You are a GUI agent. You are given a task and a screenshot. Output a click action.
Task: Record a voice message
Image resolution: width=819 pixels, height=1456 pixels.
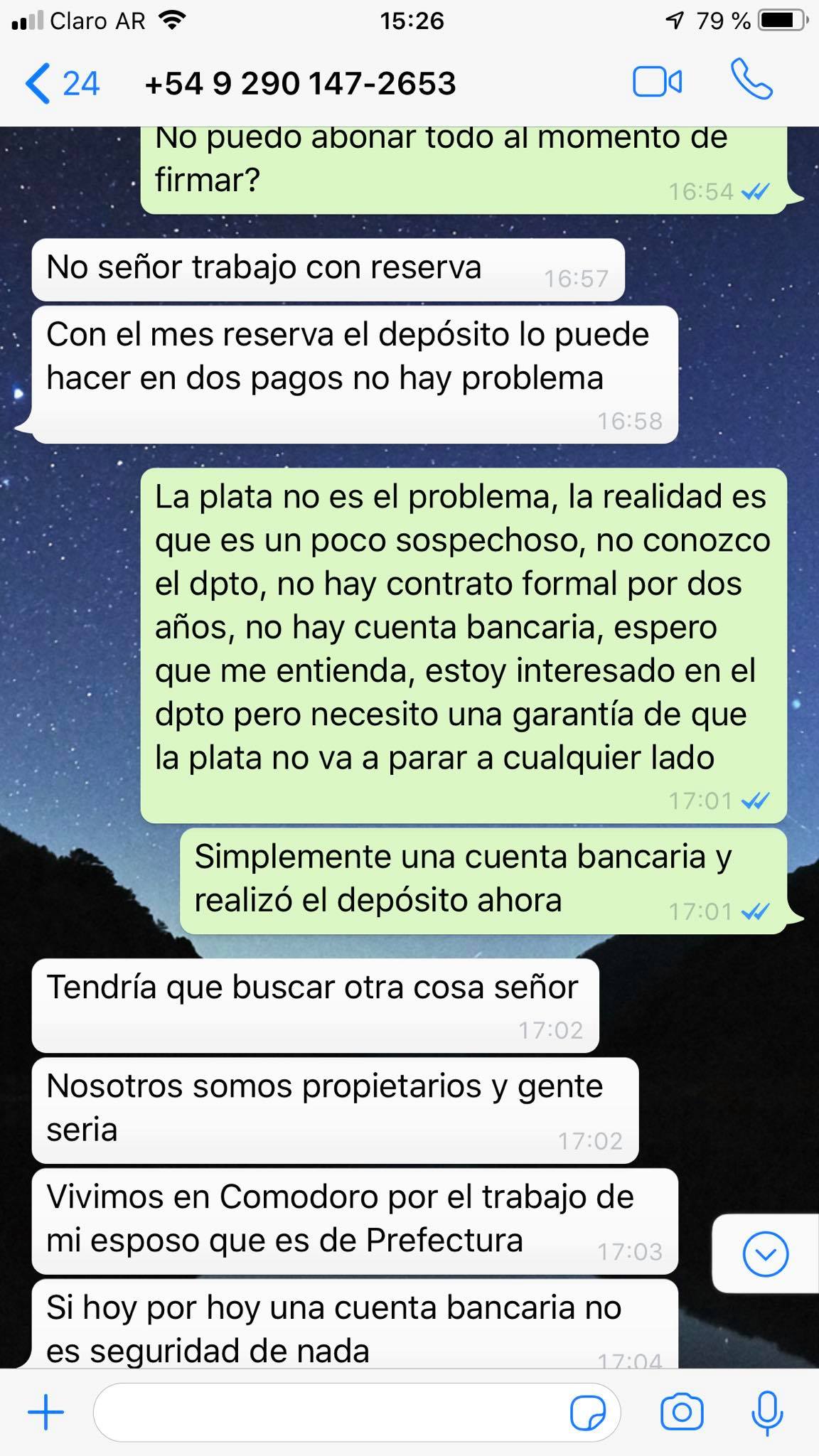[x=767, y=1412]
